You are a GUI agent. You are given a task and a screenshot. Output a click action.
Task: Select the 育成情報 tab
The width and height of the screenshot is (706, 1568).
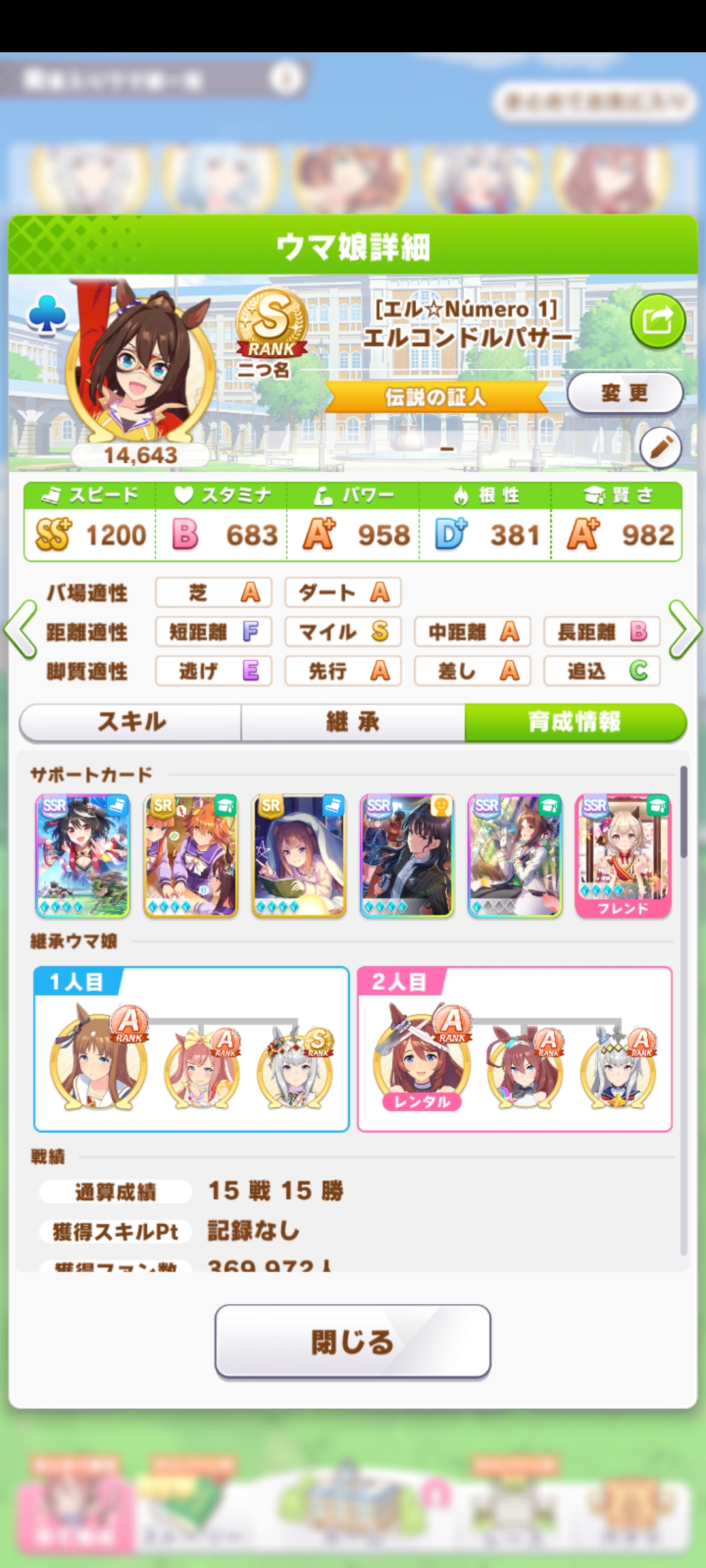[x=575, y=722]
